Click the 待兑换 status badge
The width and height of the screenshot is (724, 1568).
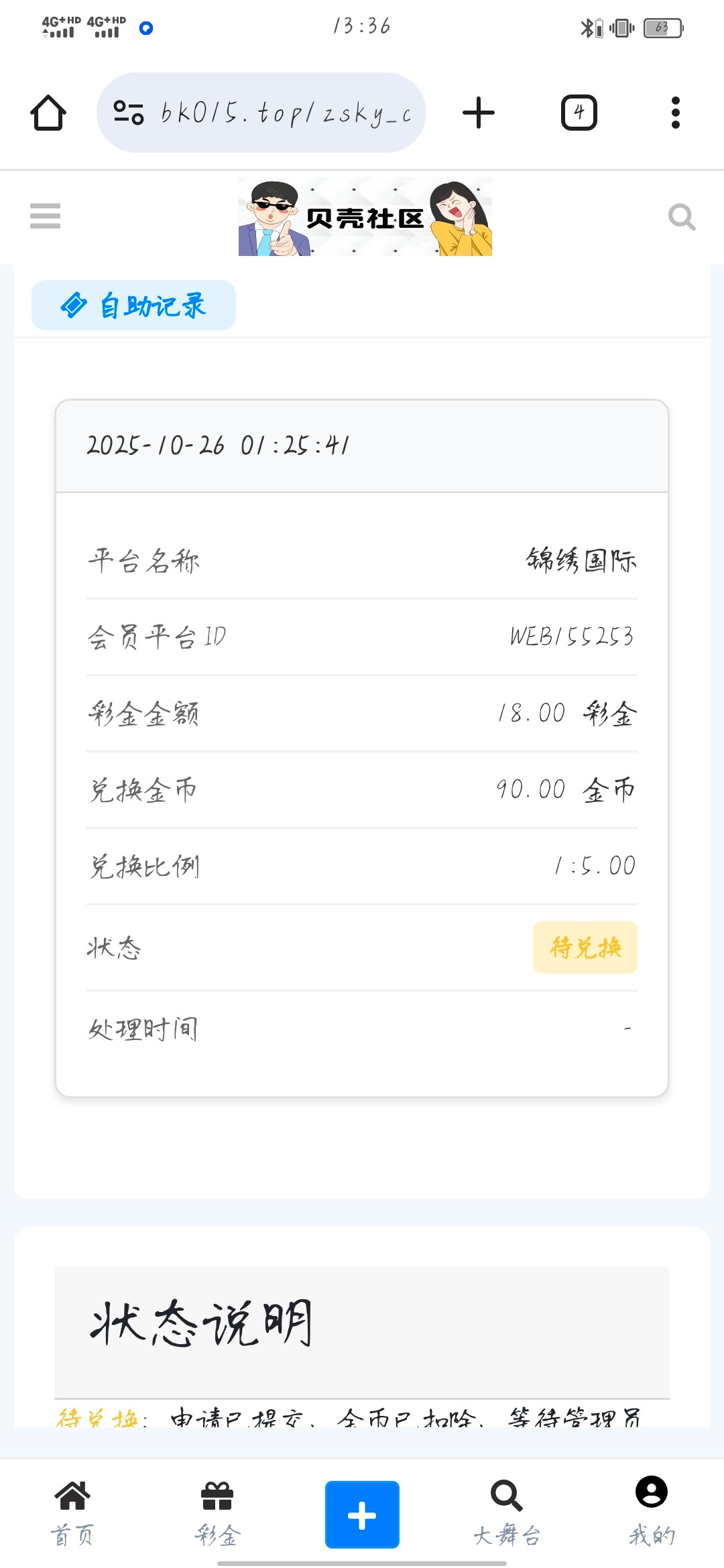(584, 947)
